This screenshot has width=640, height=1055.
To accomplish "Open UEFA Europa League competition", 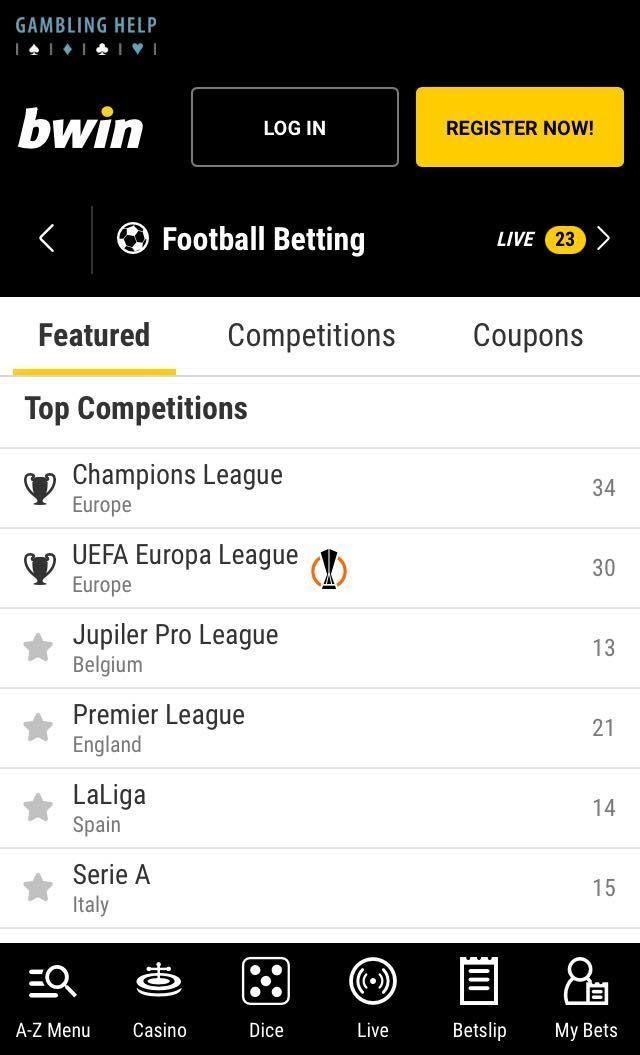I will 186,568.
